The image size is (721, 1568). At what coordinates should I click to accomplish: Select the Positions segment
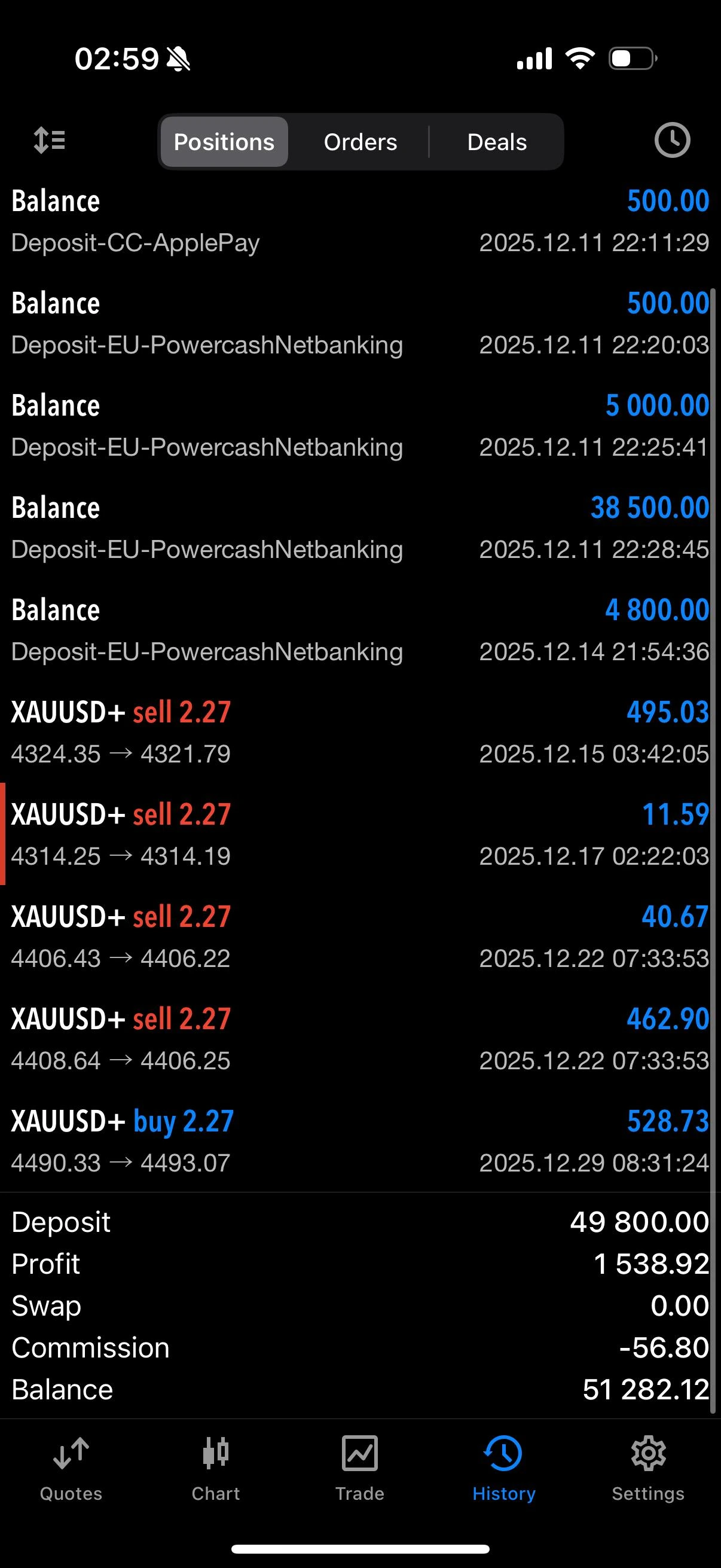click(x=224, y=142)
